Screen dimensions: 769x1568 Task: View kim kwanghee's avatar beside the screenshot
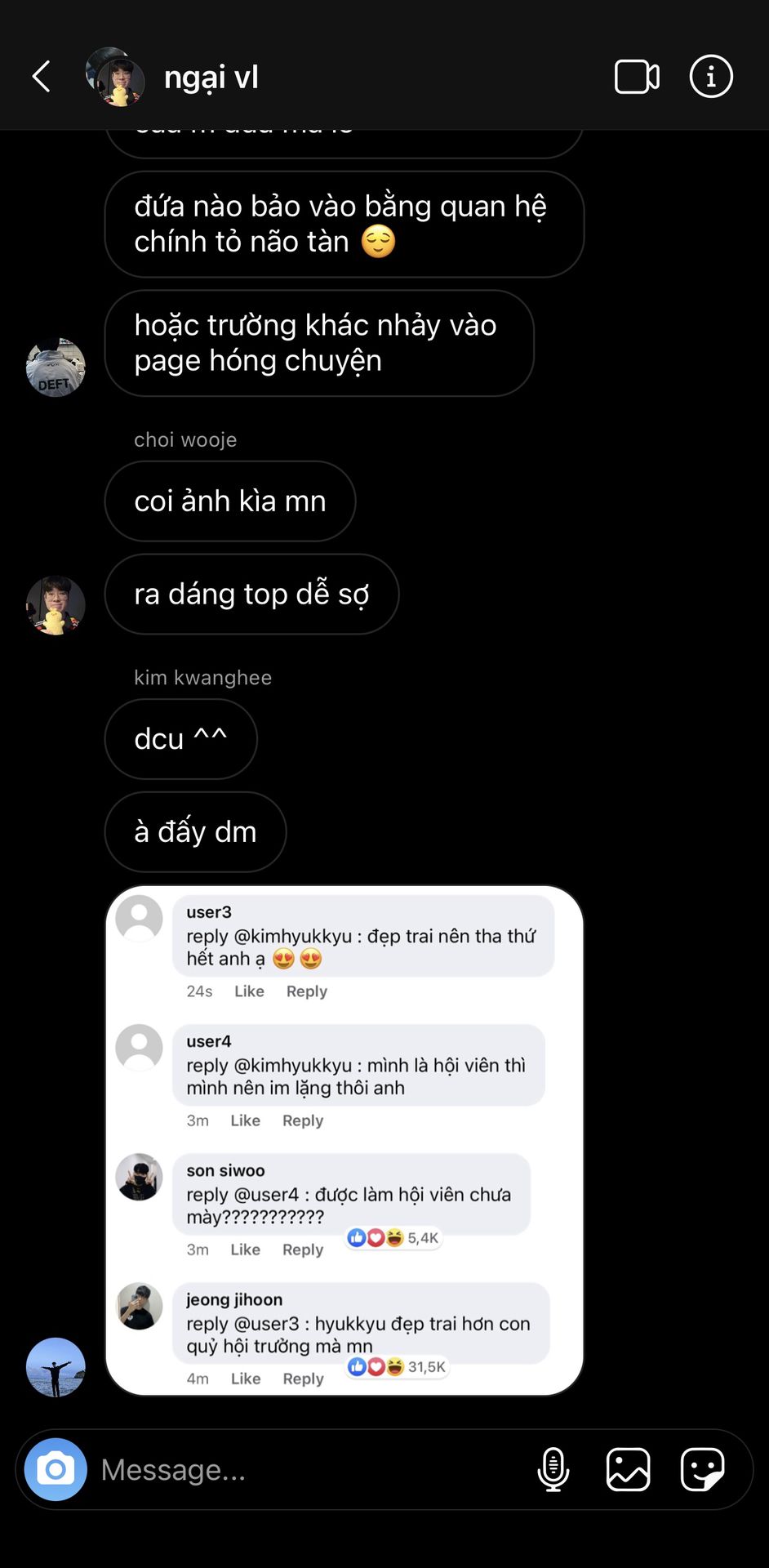pyautogui.click(x=56, y=1367)
